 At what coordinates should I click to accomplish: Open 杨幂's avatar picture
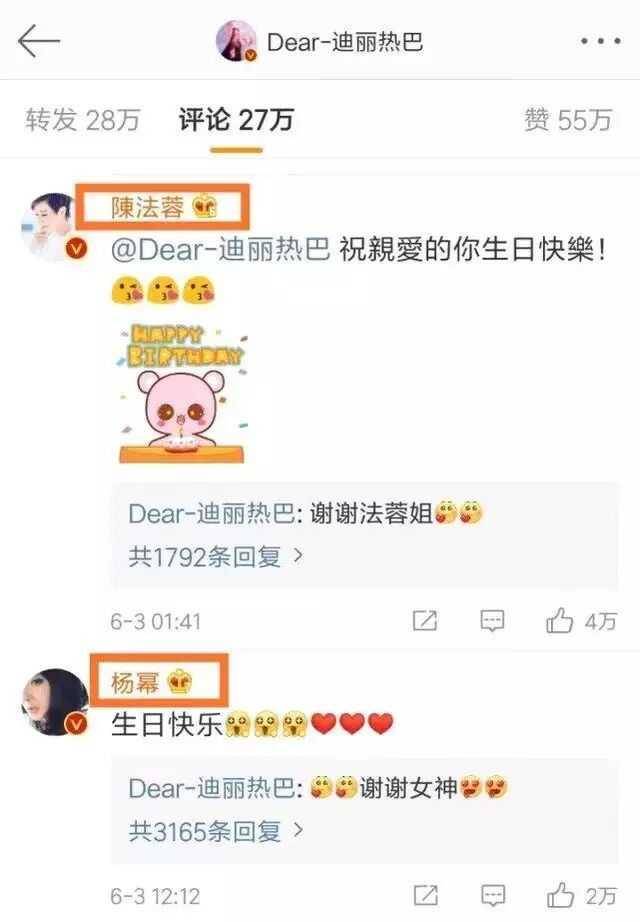pos(55,701)
